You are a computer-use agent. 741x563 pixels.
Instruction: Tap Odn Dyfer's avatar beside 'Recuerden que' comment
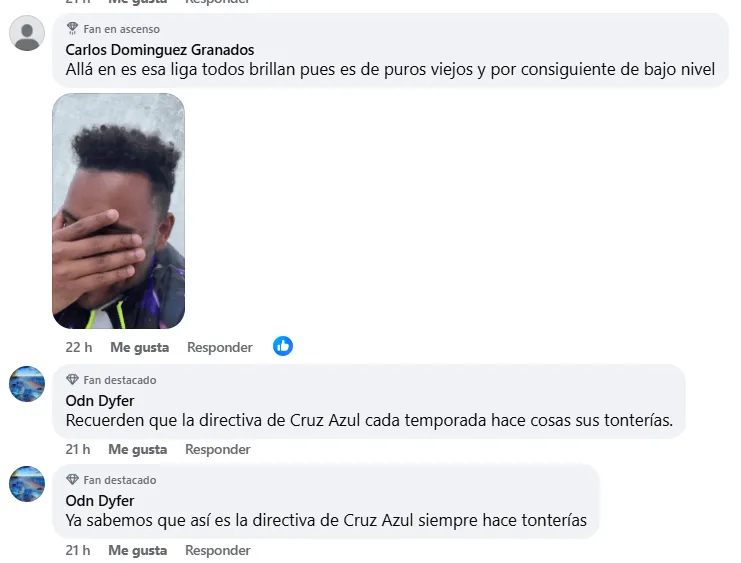coord(26,384)
